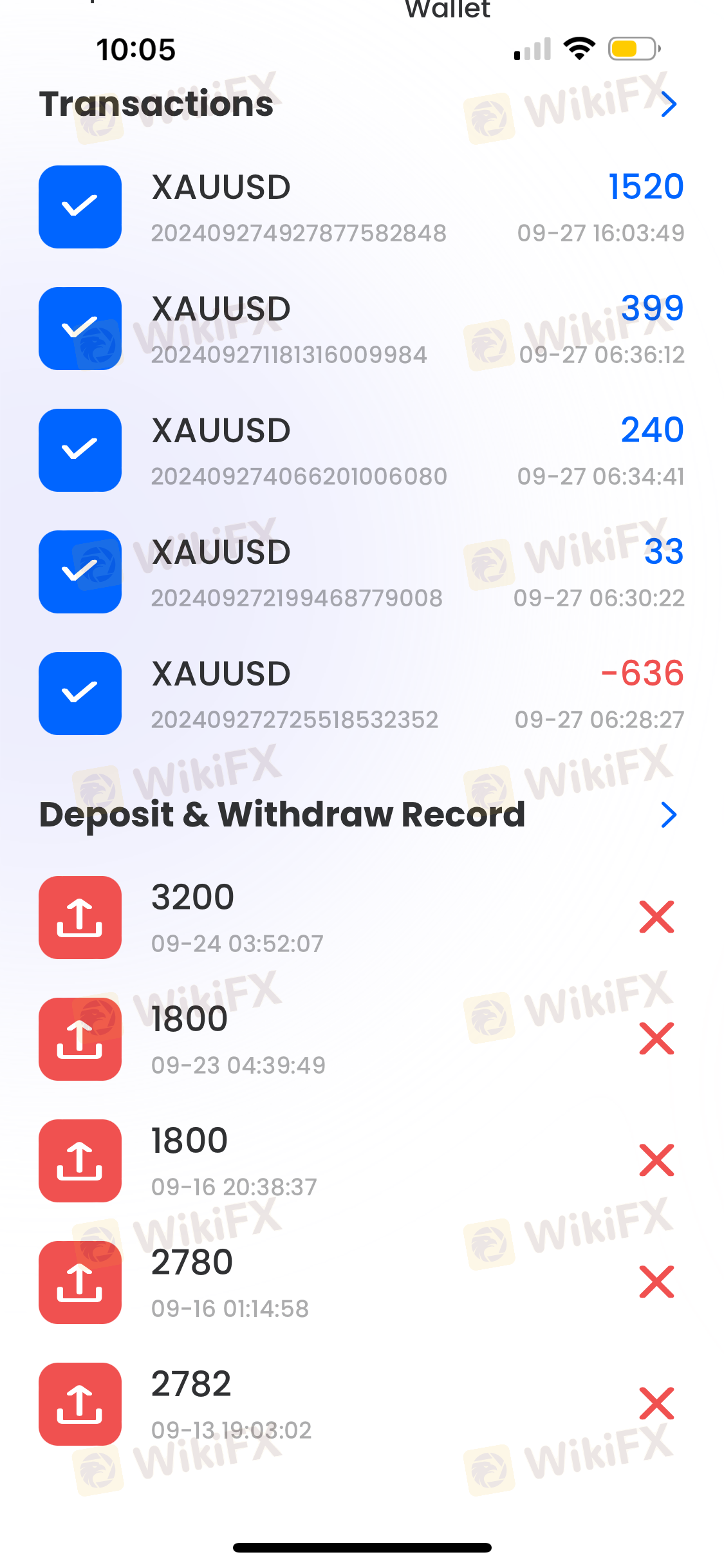View the XAUUSD transaction of 399
This screenshot has width=724, height=1568.
(x=360, y=329)
